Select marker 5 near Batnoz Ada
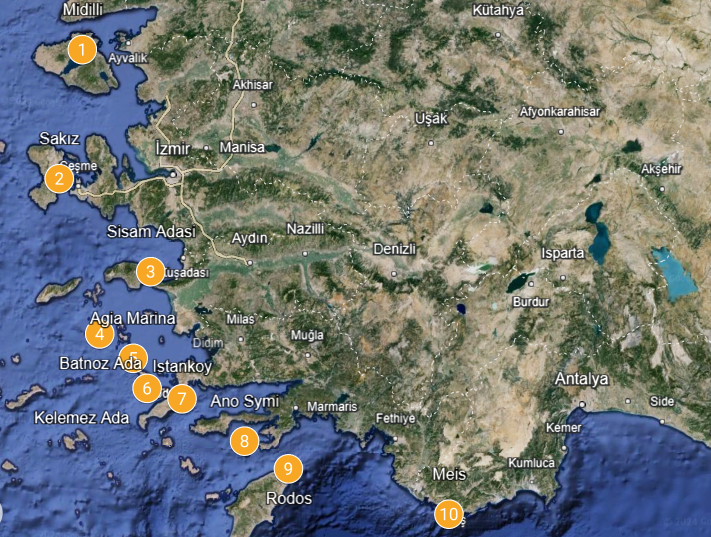711x537 pixels. (133, 357)
